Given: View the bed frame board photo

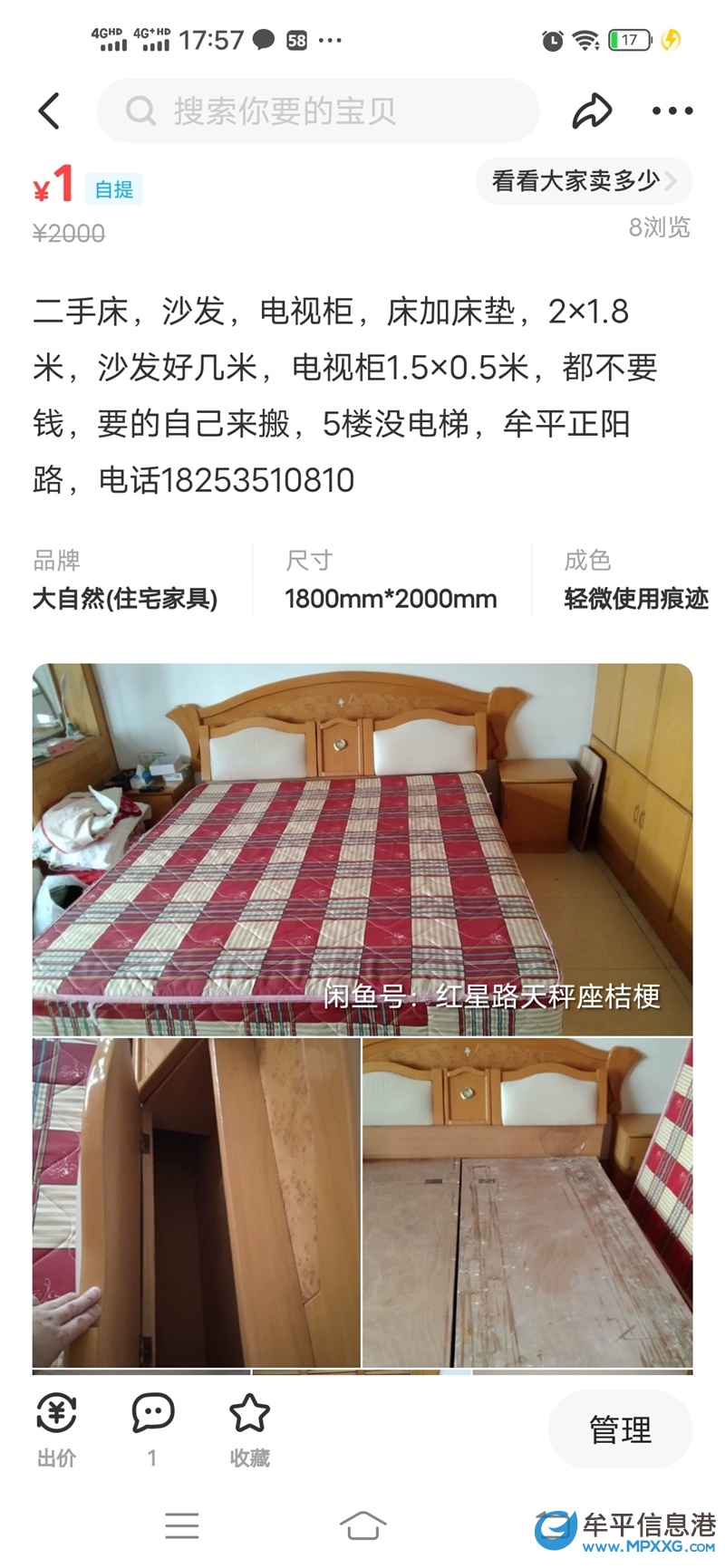Looking at the screenshot, I should [x=527, y=1201].
